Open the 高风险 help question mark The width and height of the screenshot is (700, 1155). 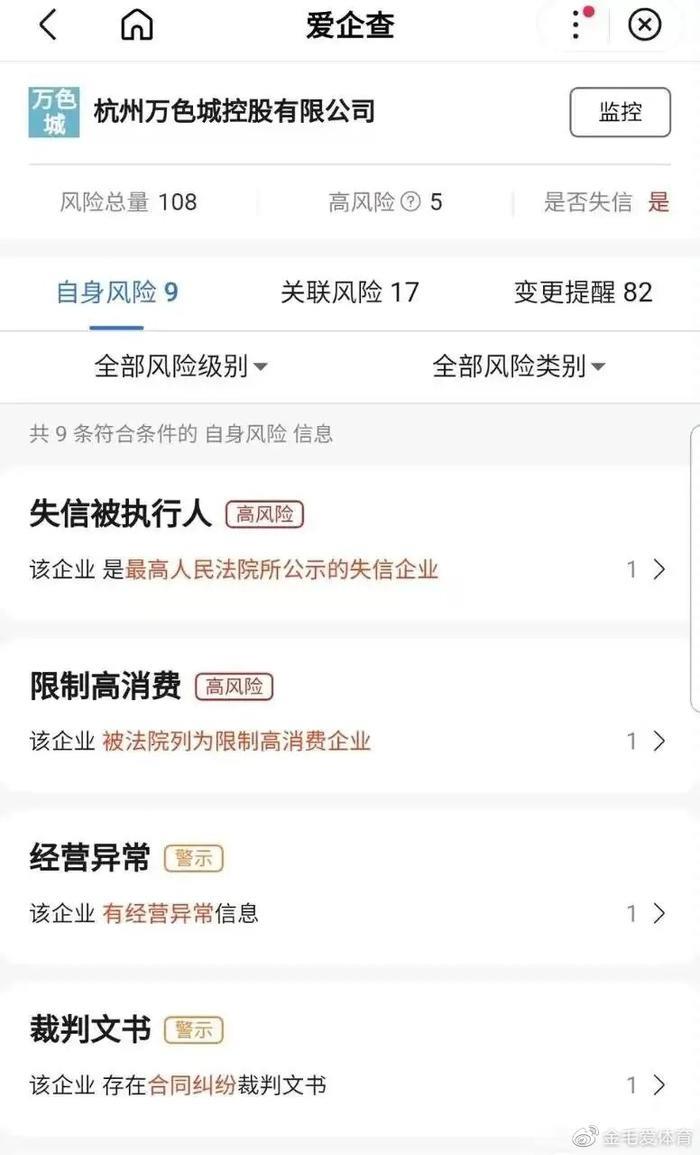(410, 202)
